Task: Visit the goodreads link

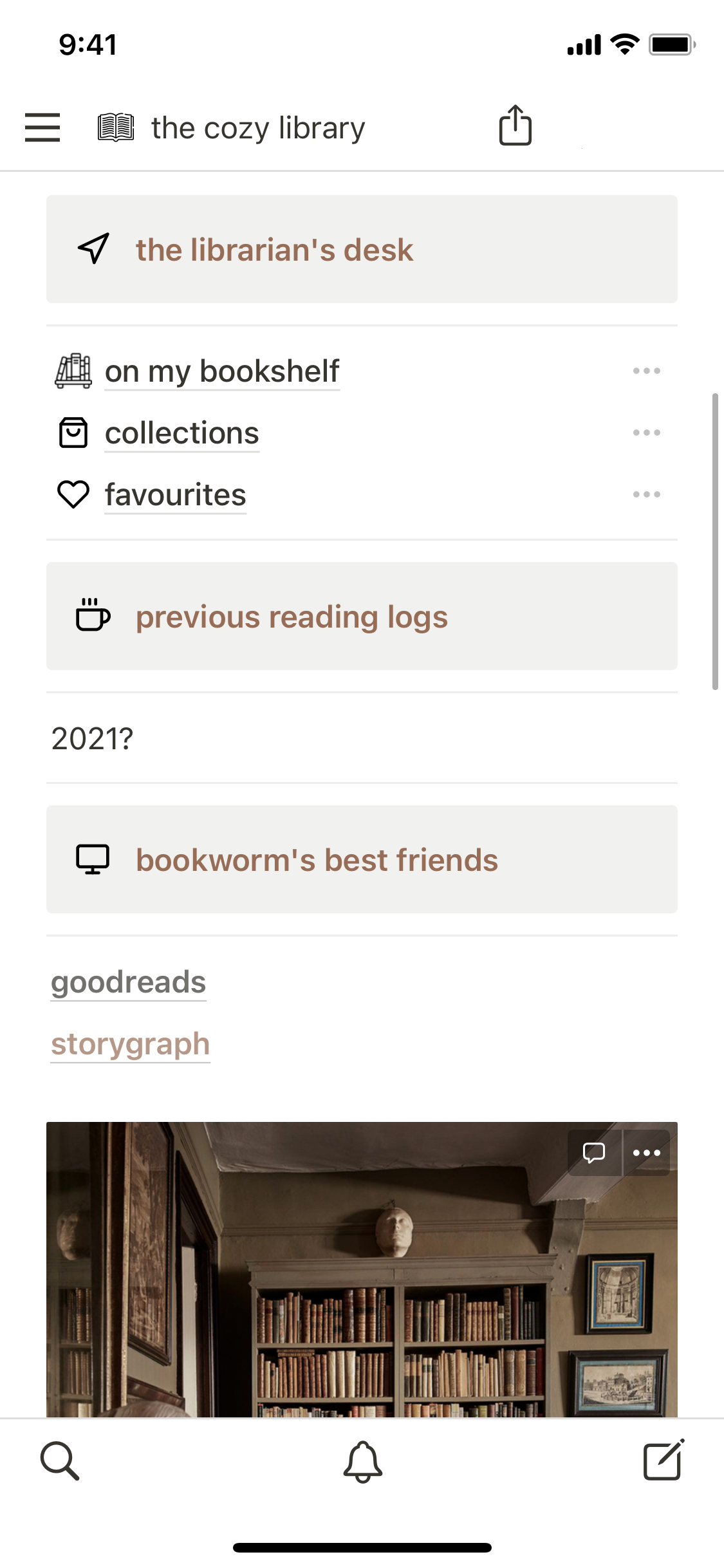Action: tap(129, 982)
